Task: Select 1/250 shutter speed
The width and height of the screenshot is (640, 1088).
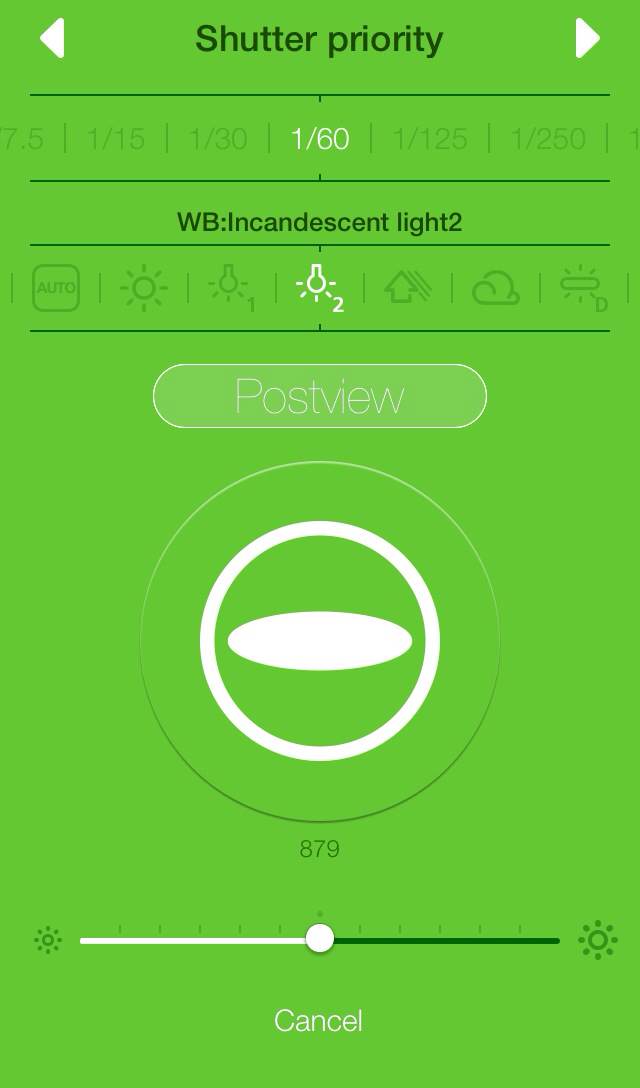Action: click(548, 139)
